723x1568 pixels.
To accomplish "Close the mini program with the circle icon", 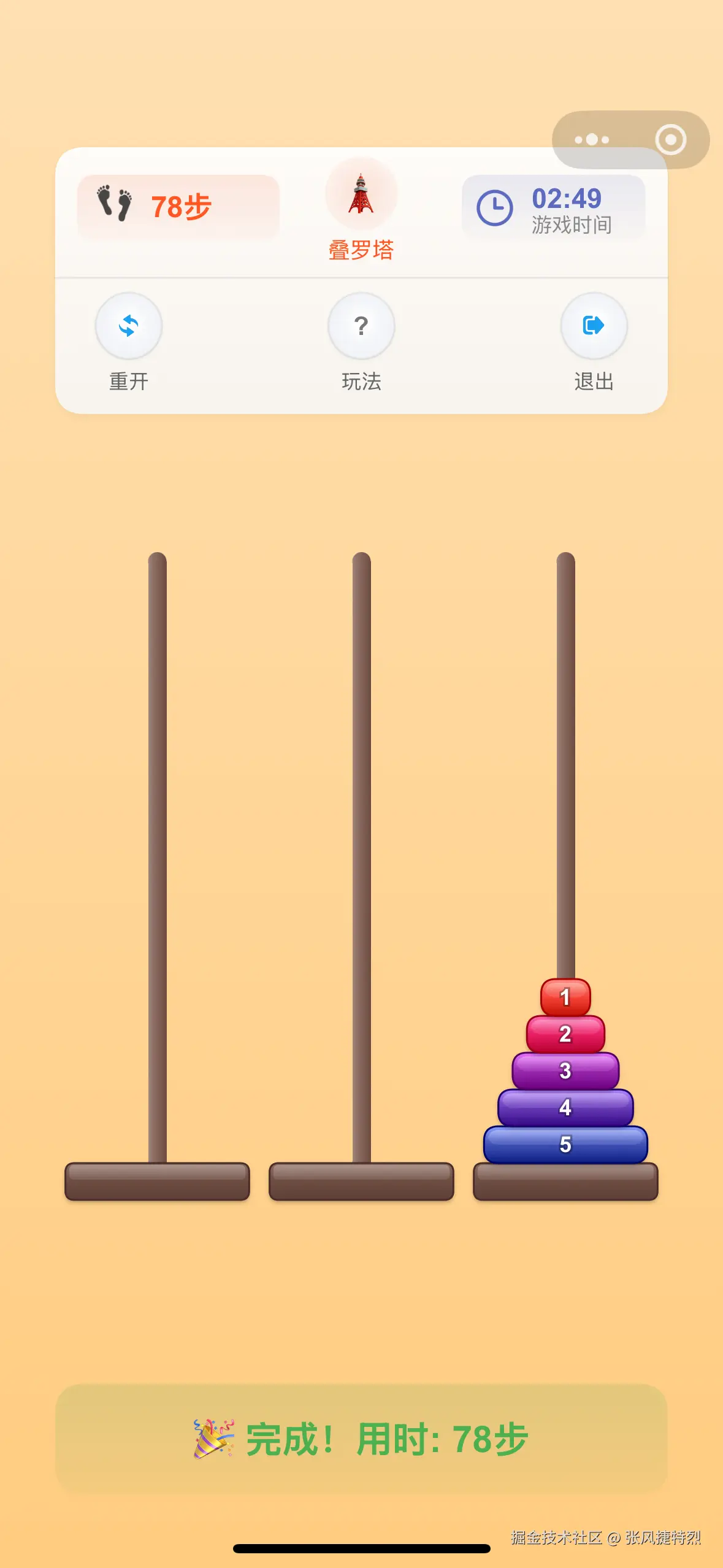I will click(x=670, y=140).
